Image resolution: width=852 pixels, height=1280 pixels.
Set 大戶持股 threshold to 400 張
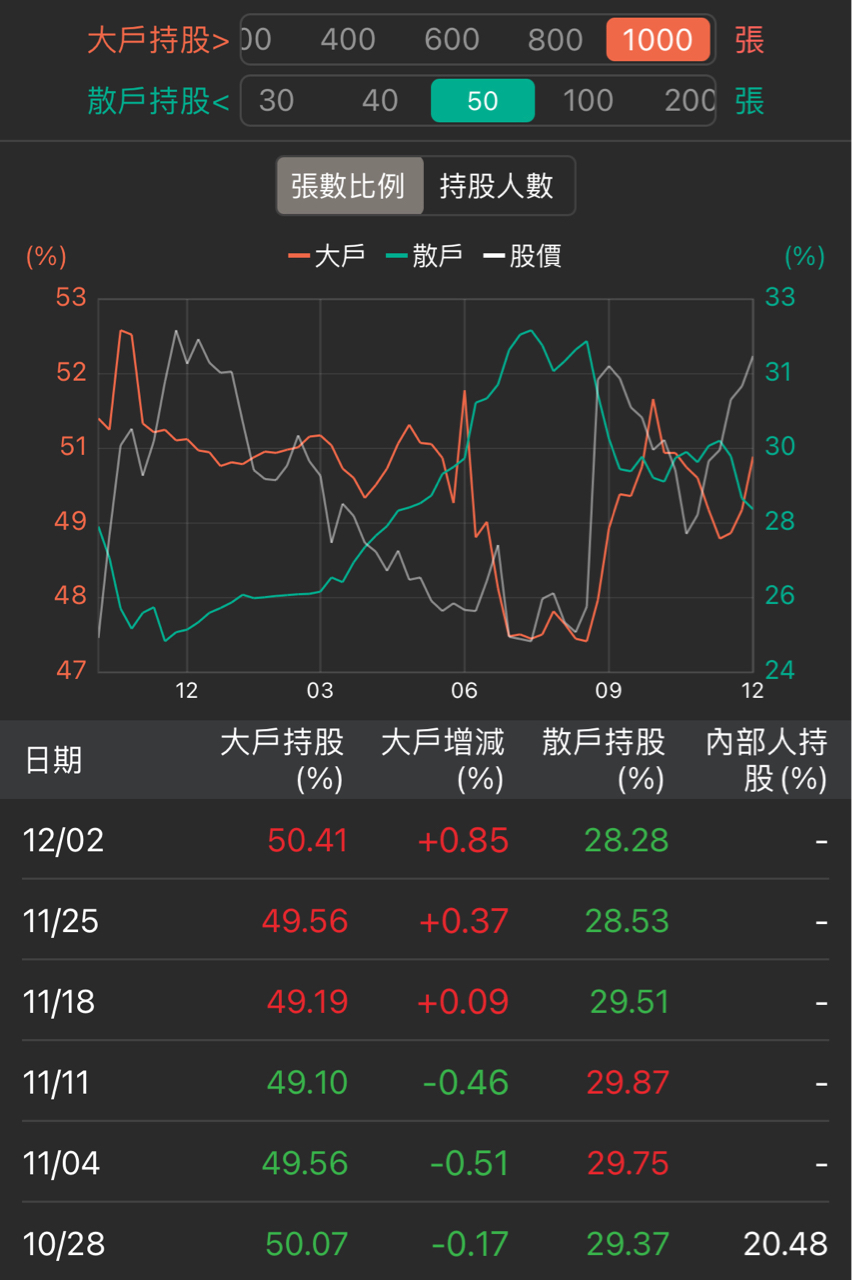pos(347,40)
